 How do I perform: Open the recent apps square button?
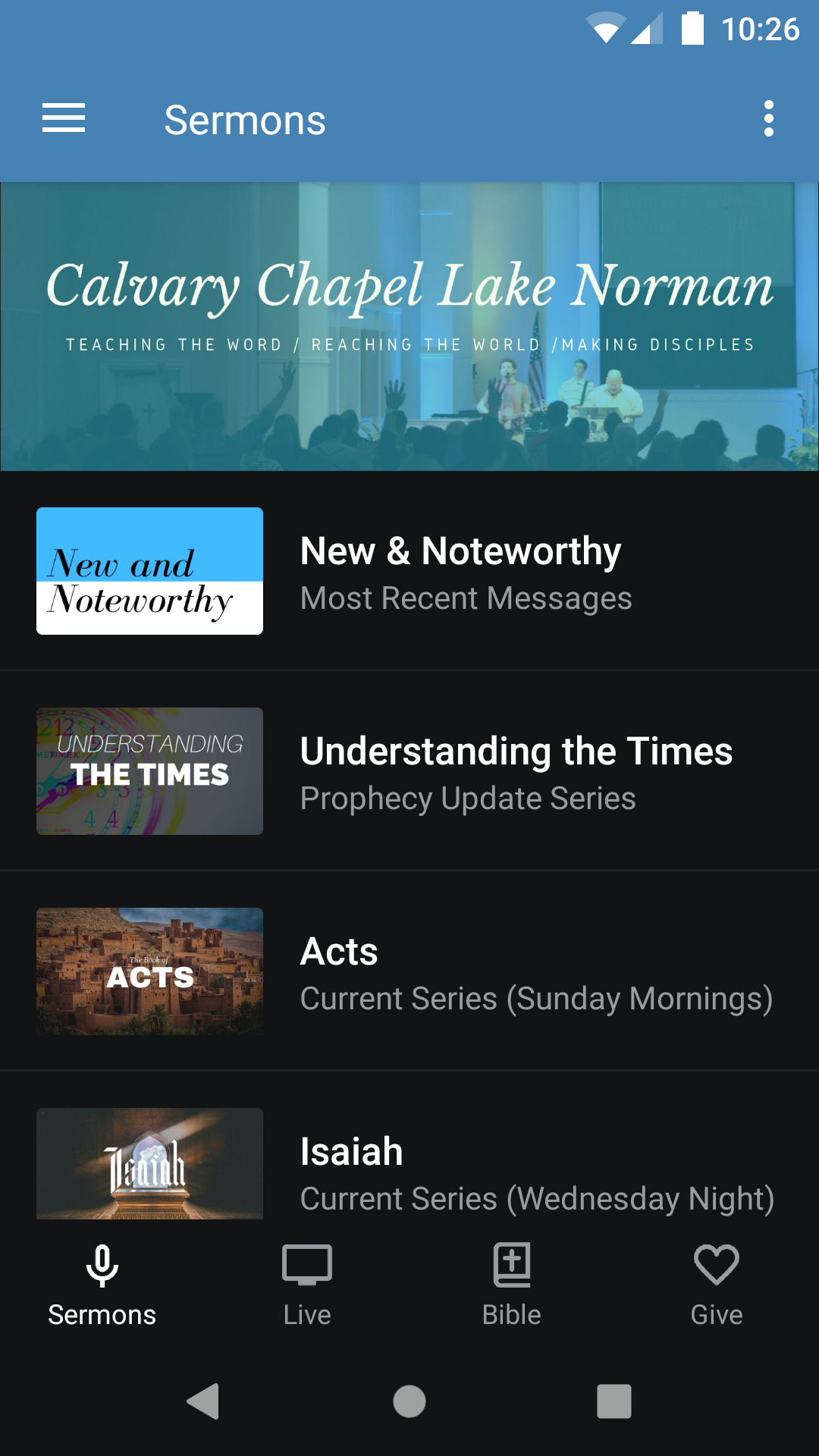coord(614,1401)
